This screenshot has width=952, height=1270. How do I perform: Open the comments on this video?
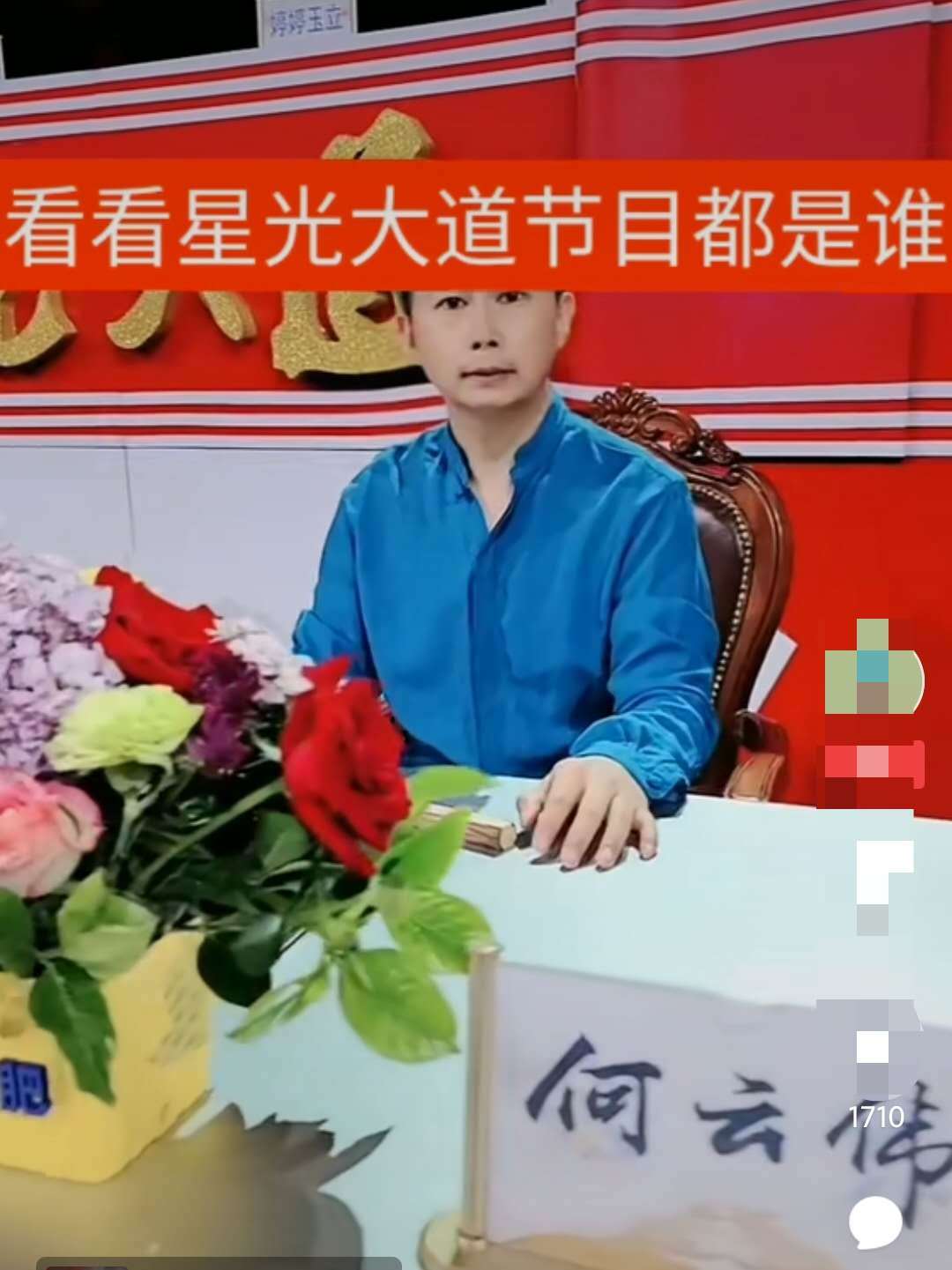[874, 1222]
